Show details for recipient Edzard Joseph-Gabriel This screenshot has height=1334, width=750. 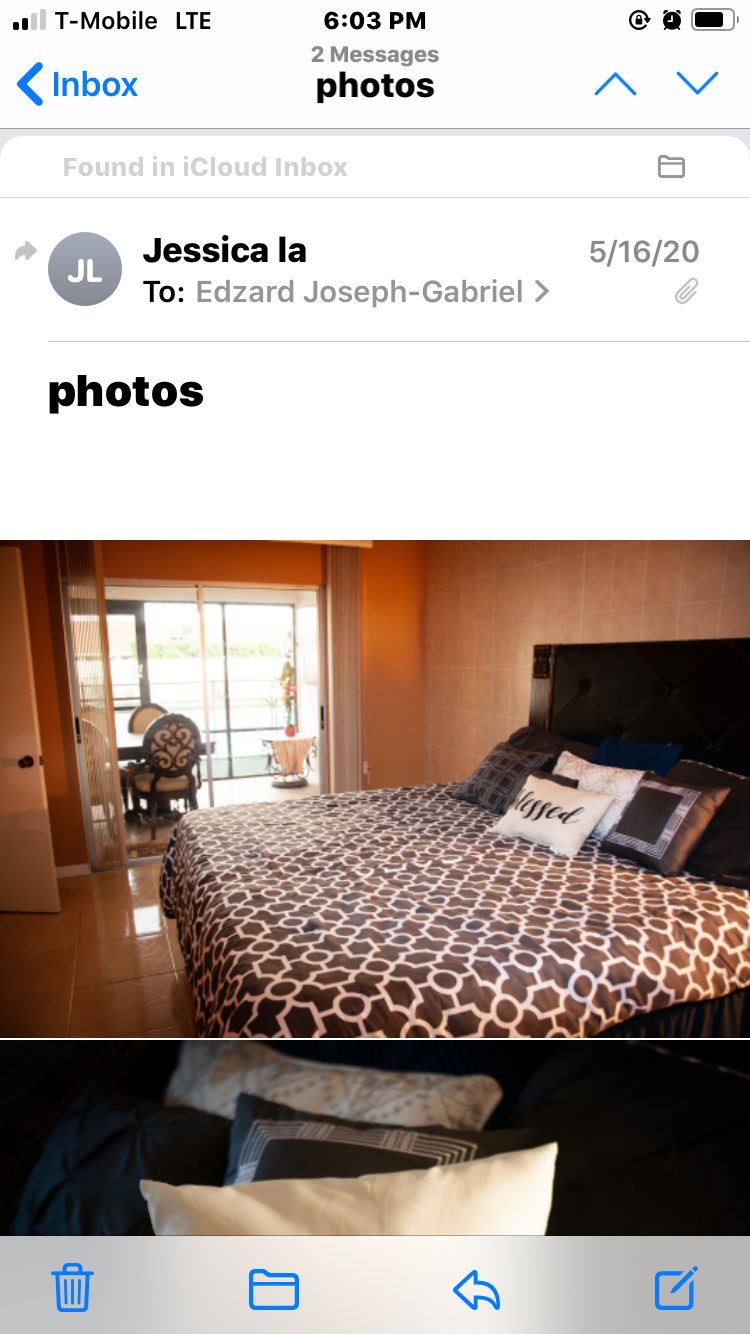point(372,292)
